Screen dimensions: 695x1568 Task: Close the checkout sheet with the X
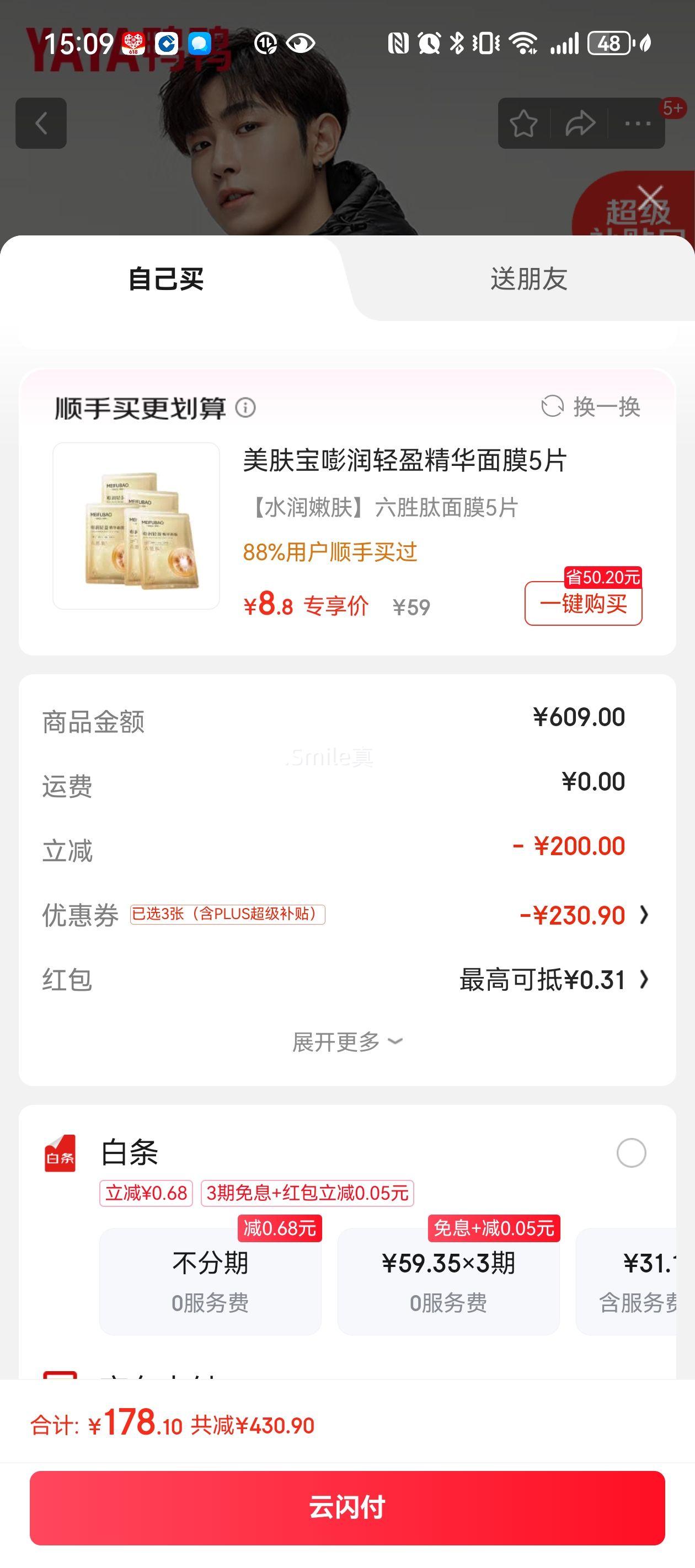(651, 198)
